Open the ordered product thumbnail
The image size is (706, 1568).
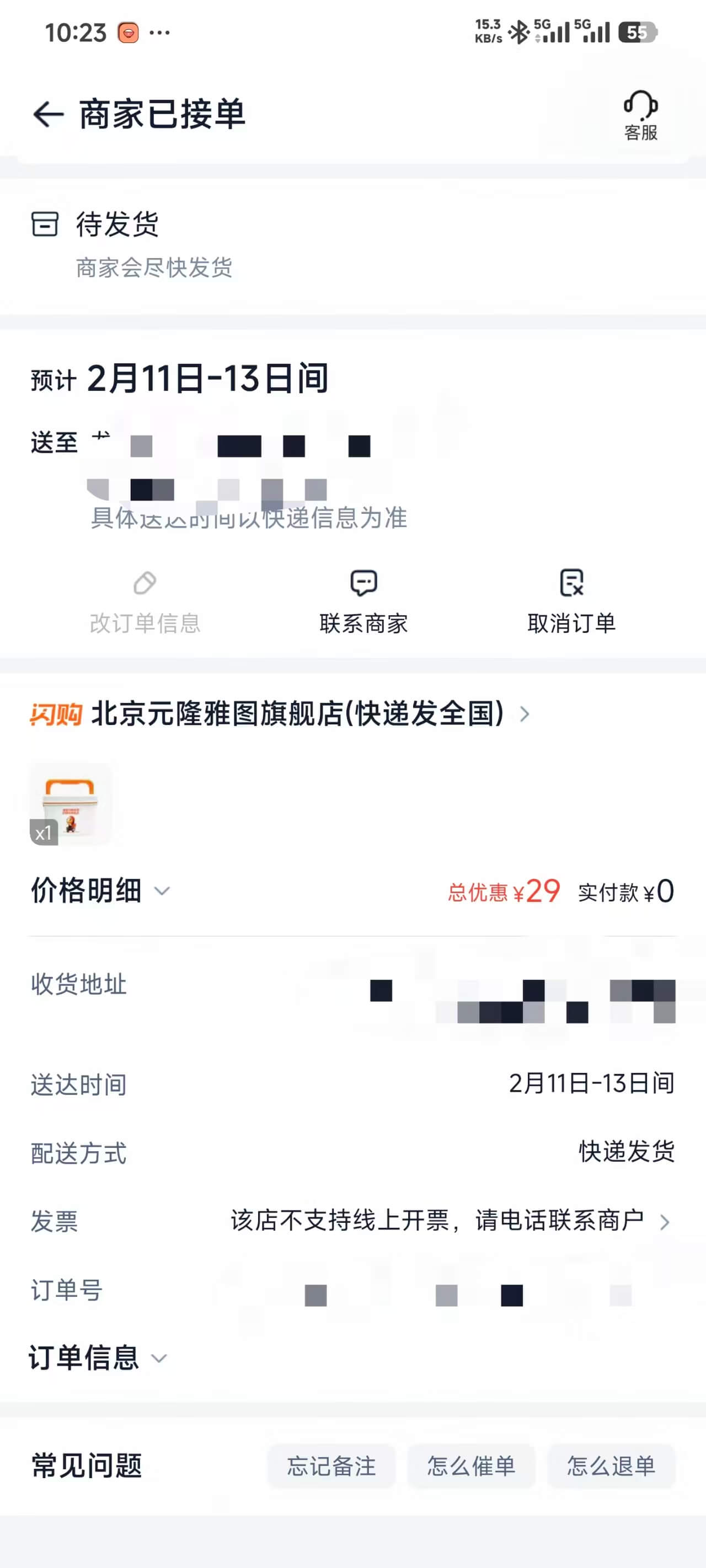click(x=71, y=804)
